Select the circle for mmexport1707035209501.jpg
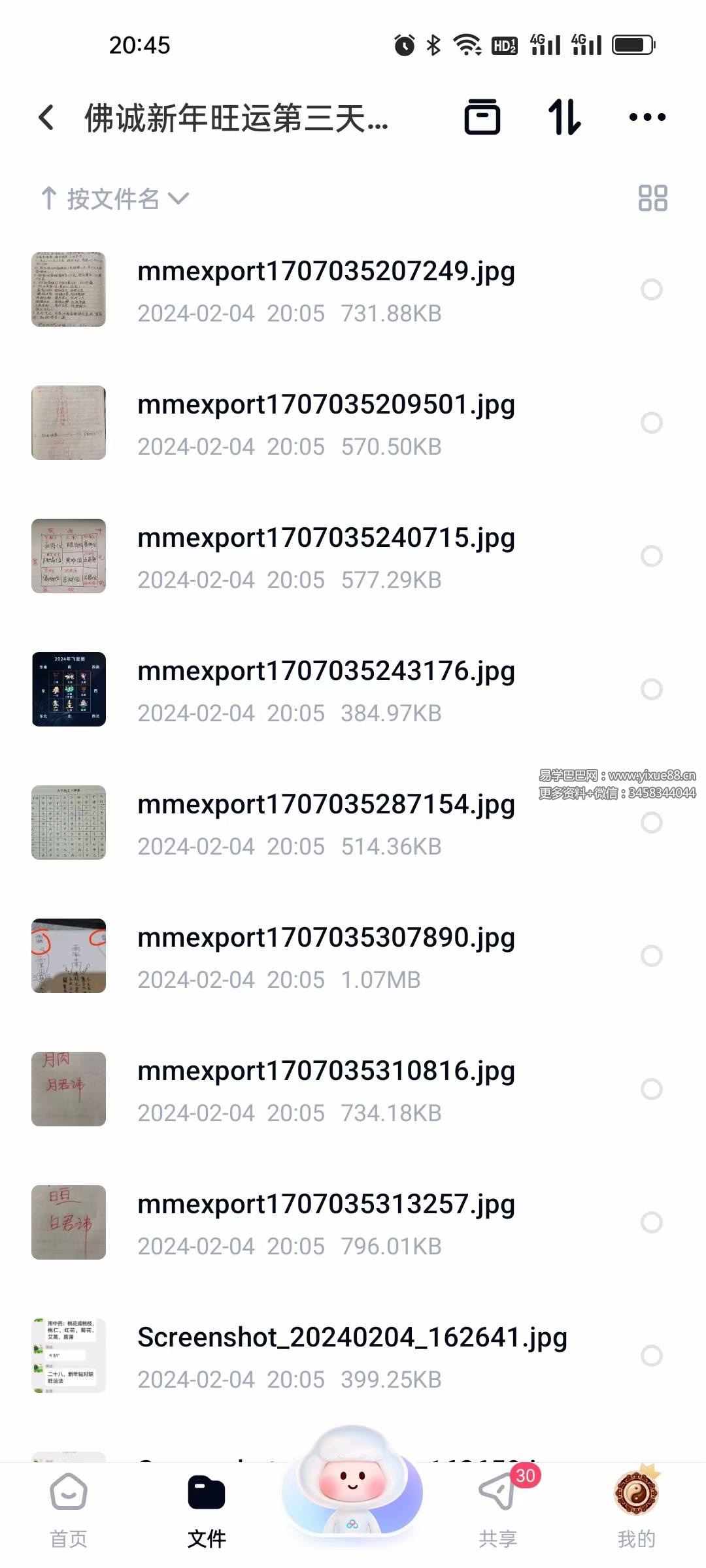This screenshot has height=1568, width=706. [652, 423]
